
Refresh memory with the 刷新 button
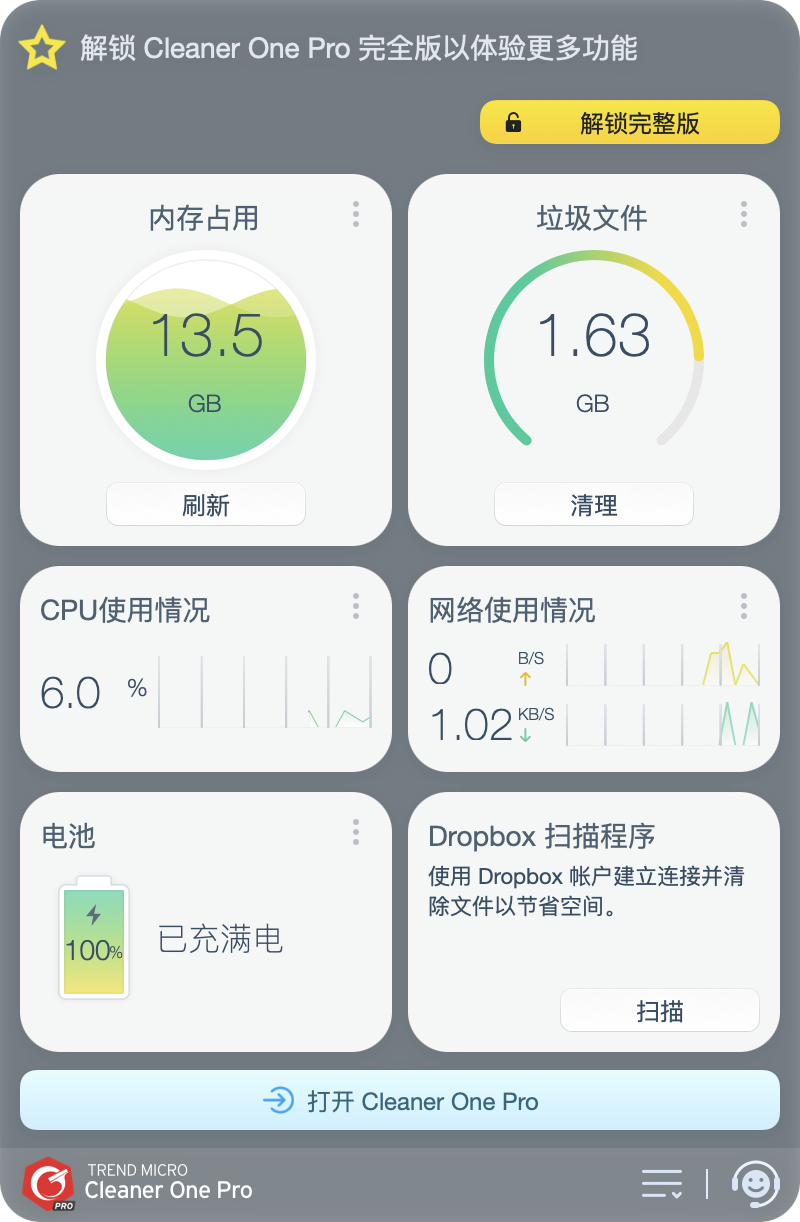coord(206,505)
